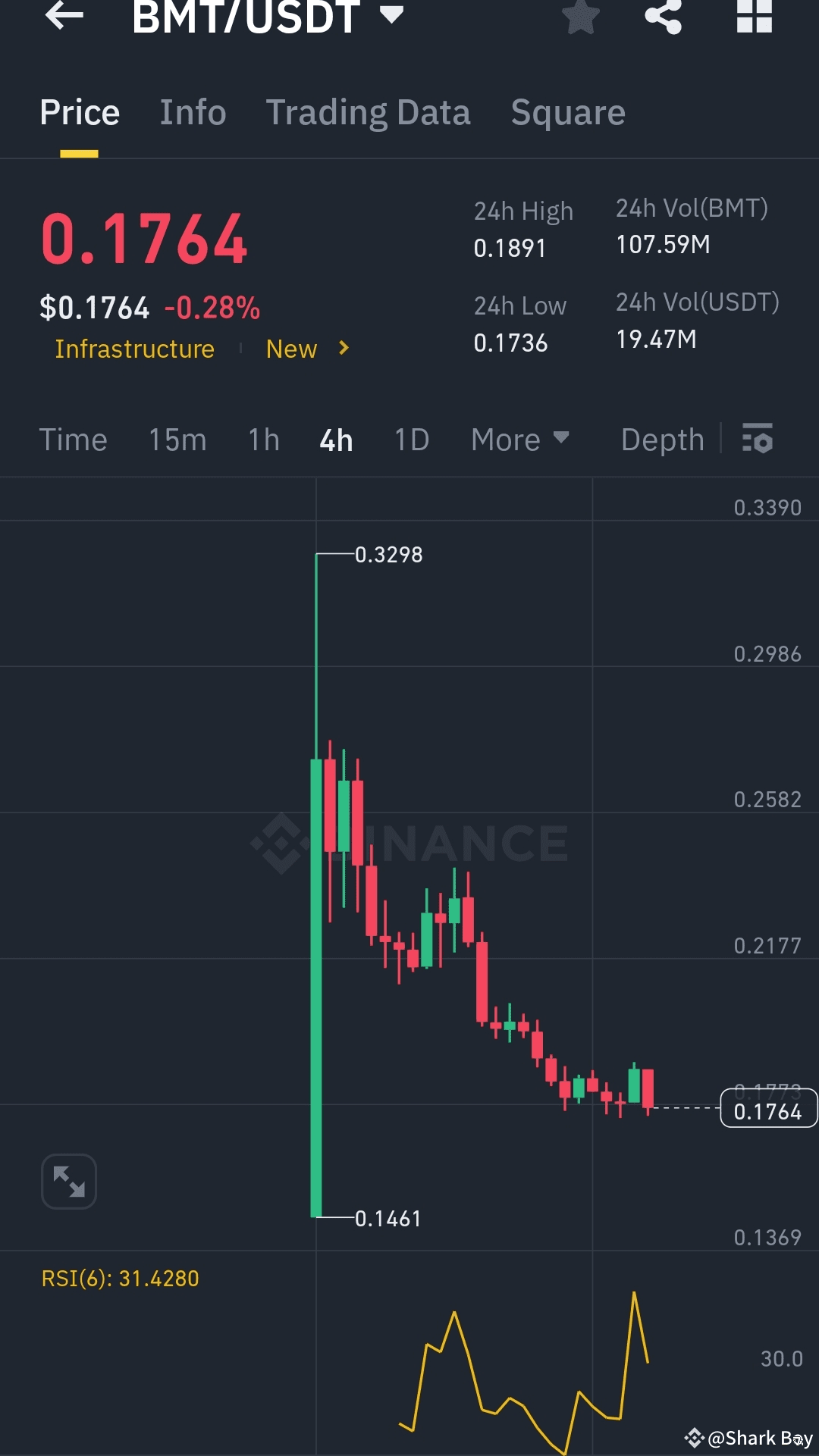Switch to the Trading Data tab
Viewport: 819px width, 1456px height.
[369, 112]
